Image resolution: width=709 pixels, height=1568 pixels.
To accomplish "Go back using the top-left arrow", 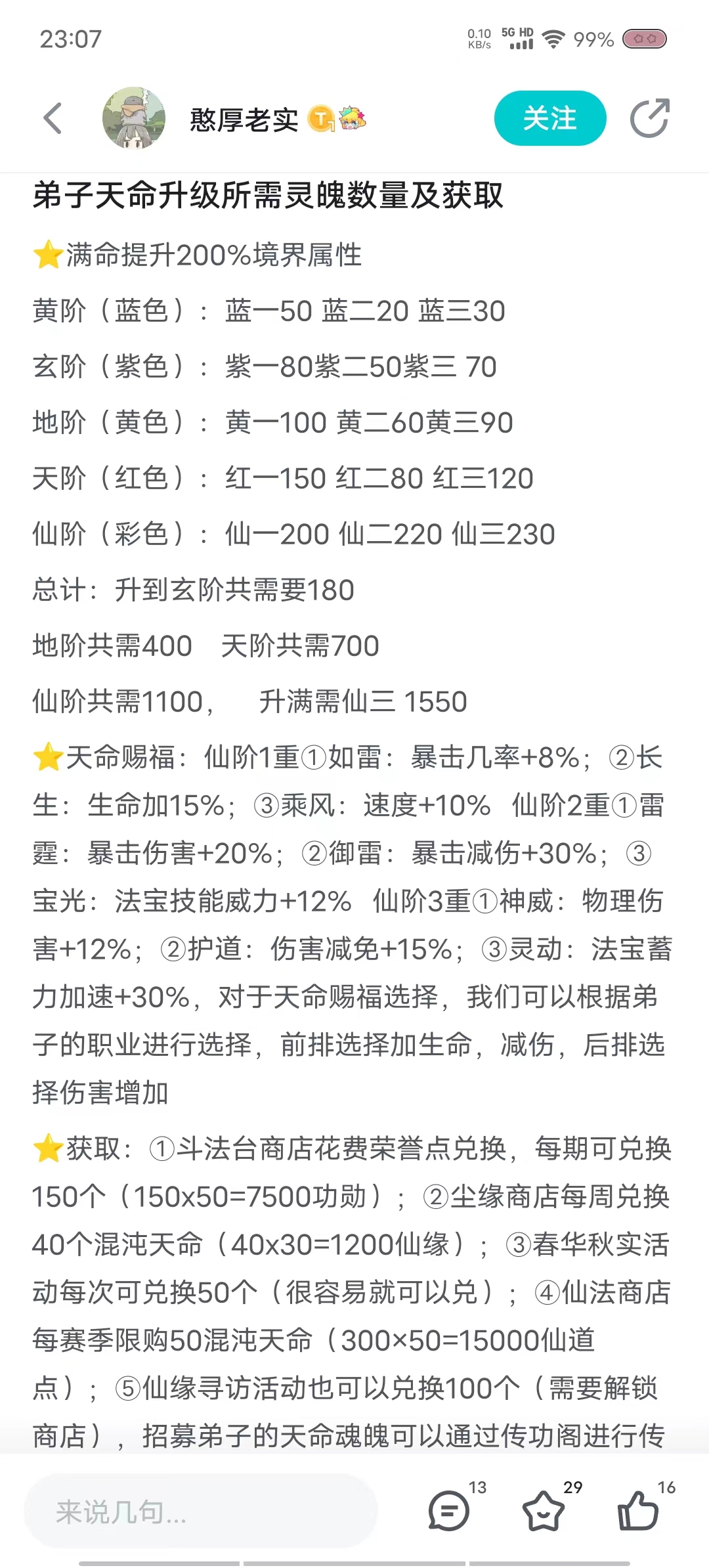I will [x=53, y=119].
